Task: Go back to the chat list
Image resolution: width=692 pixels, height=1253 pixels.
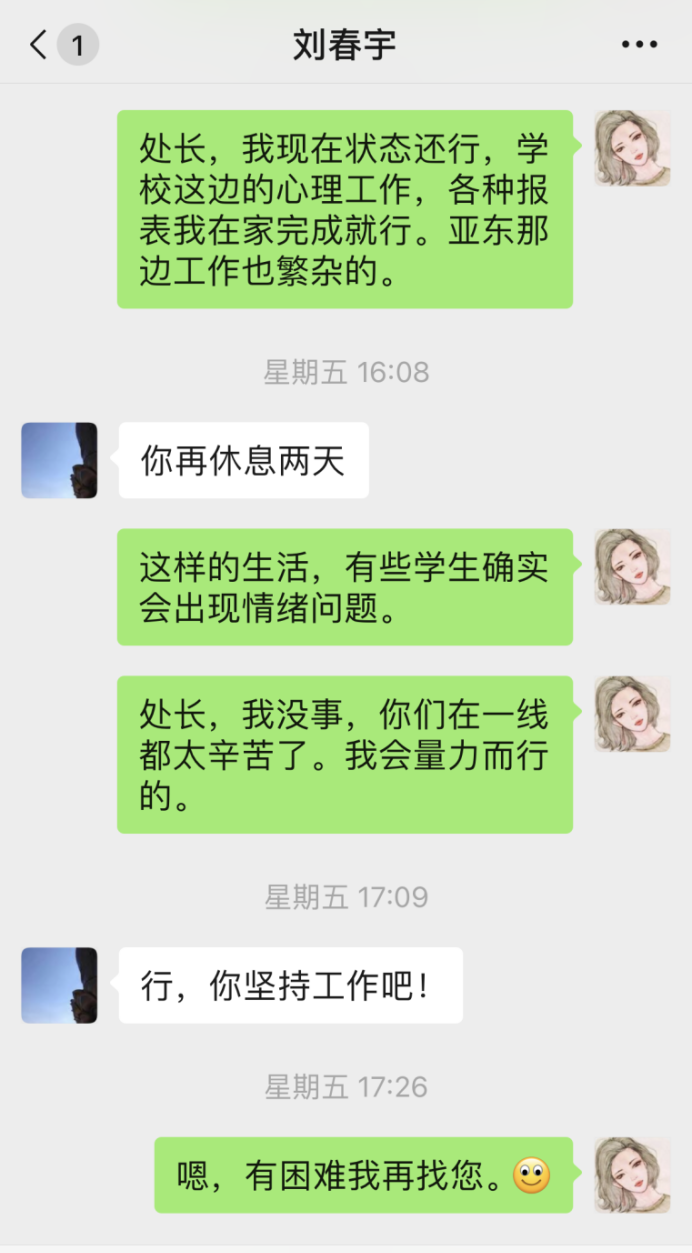Action: click(40, 45)
